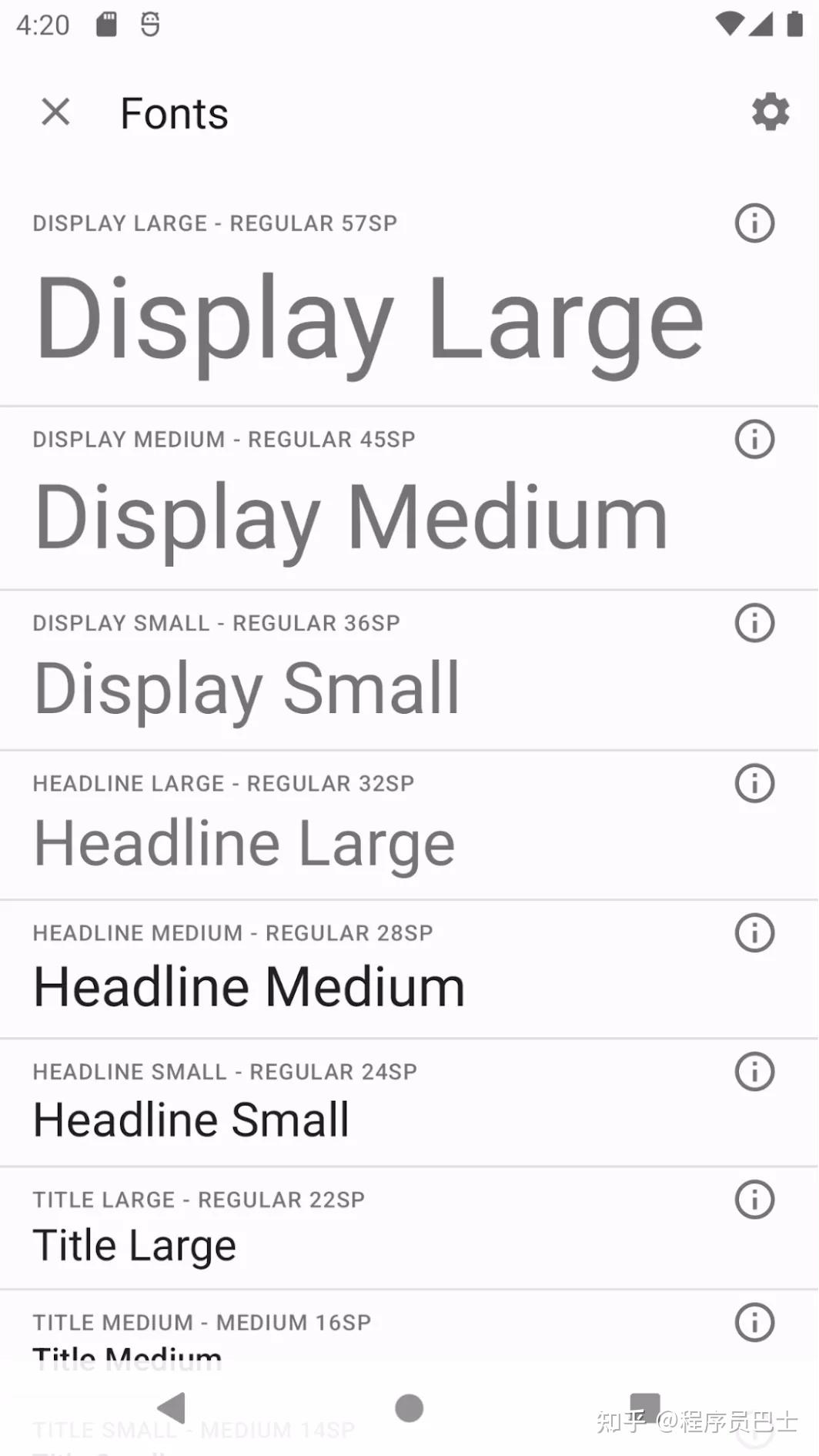Tap the Headline Small sample text

(192, 1119)
